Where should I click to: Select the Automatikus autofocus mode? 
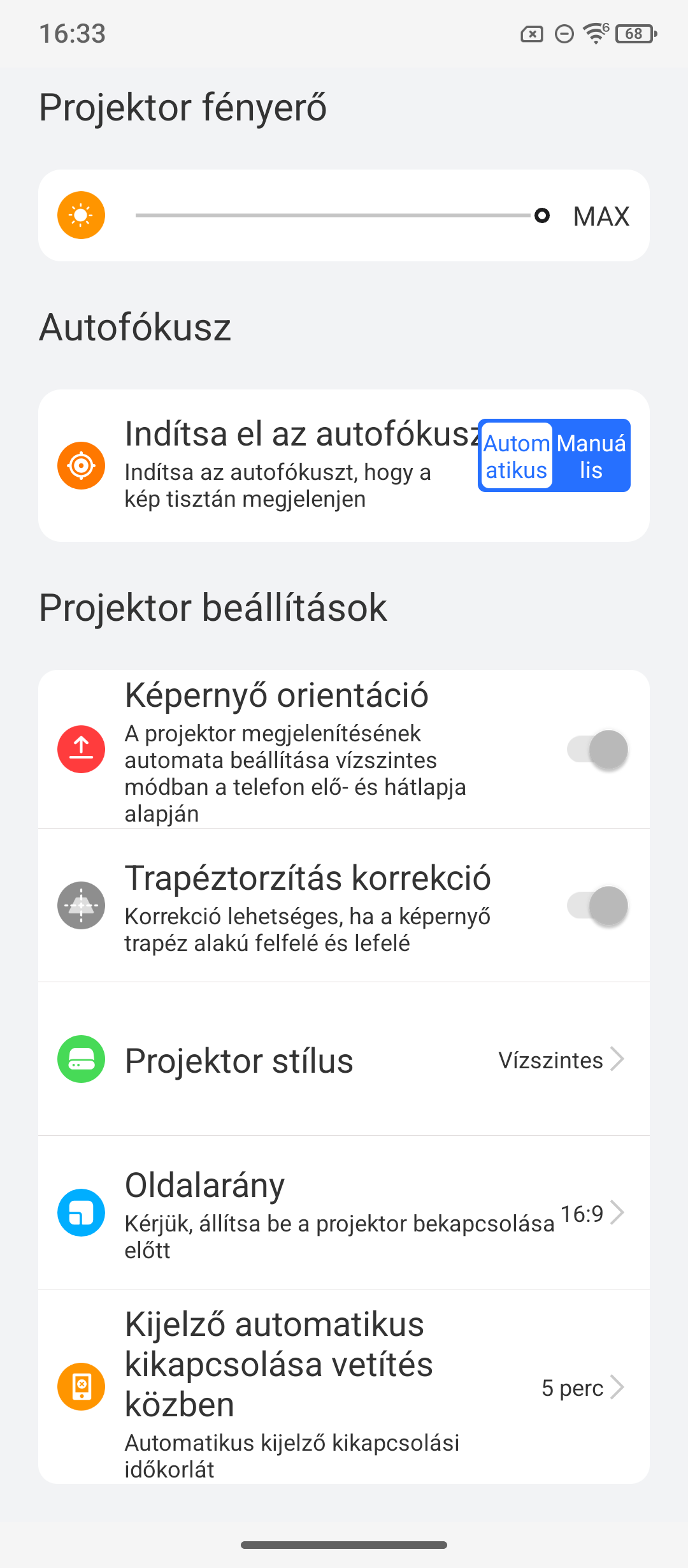pos(517,456)
